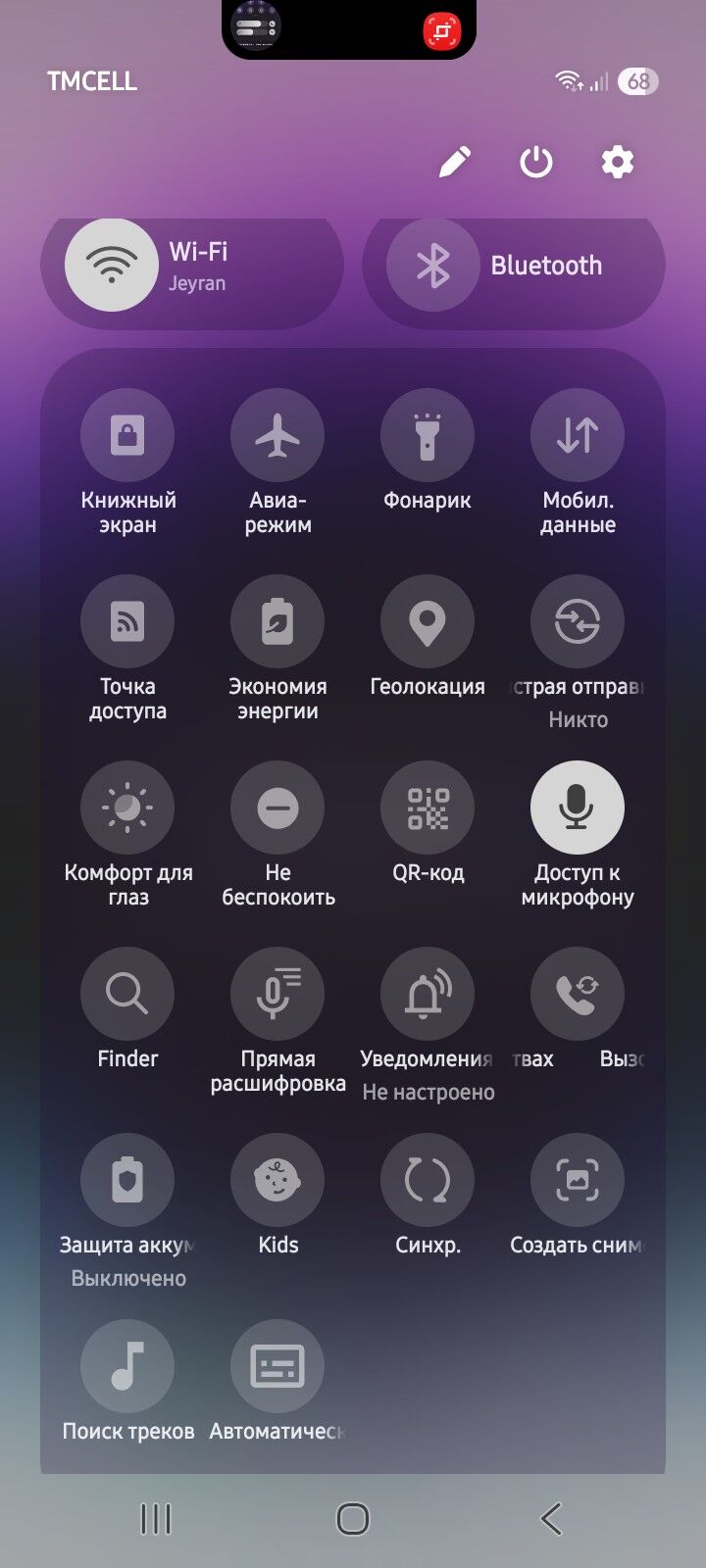Turn on Bluetooth
706x1568 pixels.
coord(432,265)
